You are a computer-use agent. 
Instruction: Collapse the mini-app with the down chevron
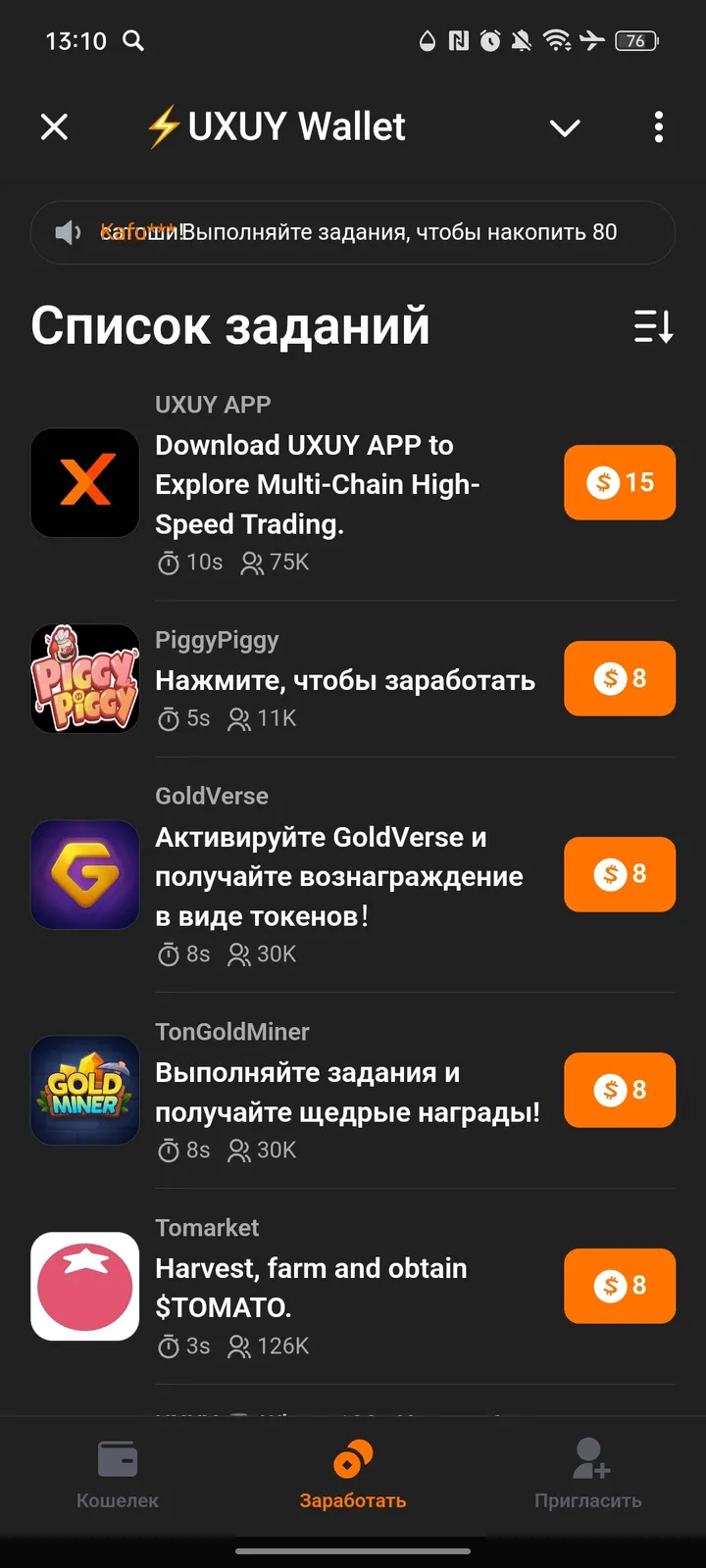coord(565,127)
